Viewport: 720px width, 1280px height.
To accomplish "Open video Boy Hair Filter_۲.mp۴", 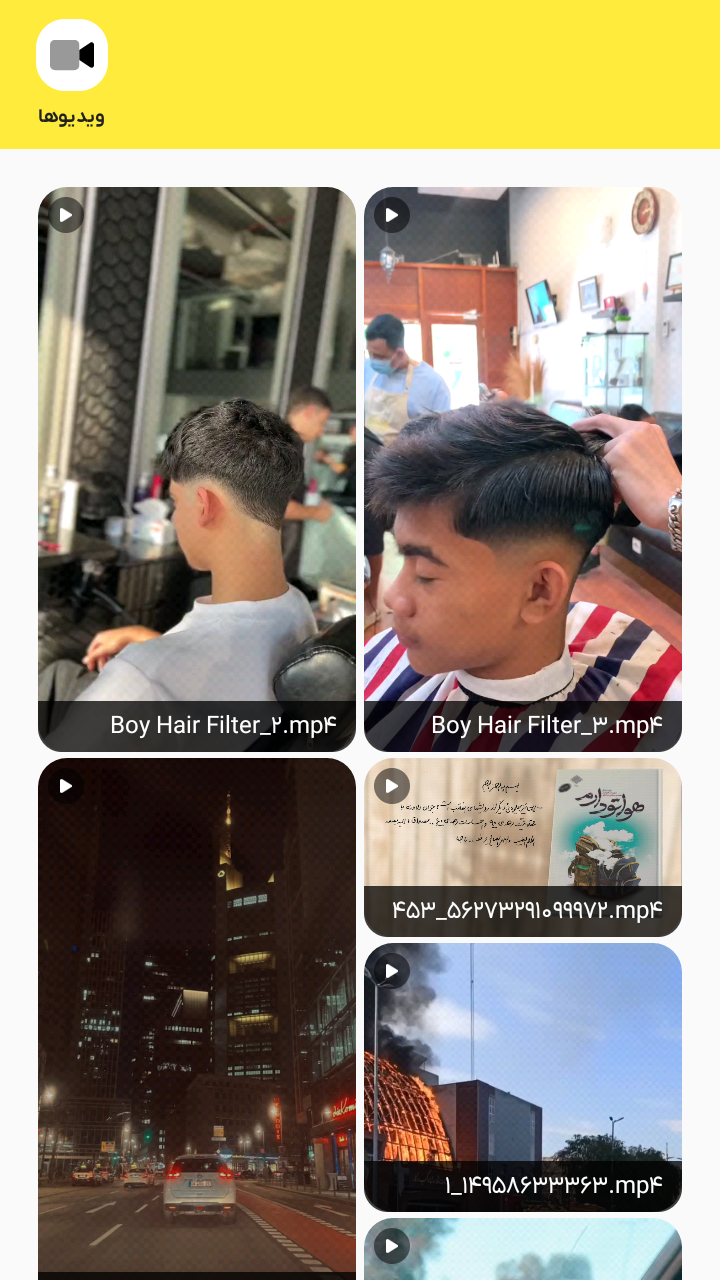I will [197, 469].
